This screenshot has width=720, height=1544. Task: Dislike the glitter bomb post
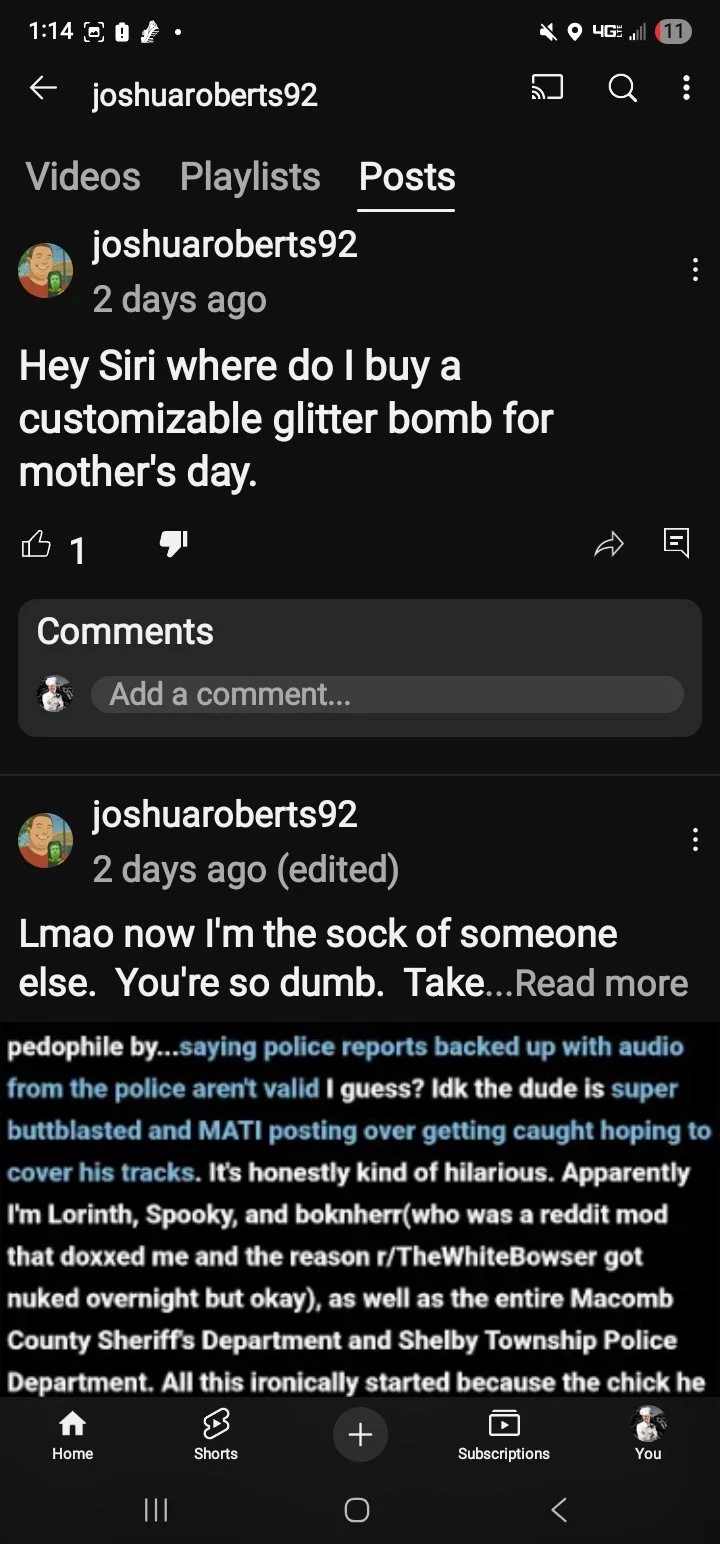click(x=174, y=544)
